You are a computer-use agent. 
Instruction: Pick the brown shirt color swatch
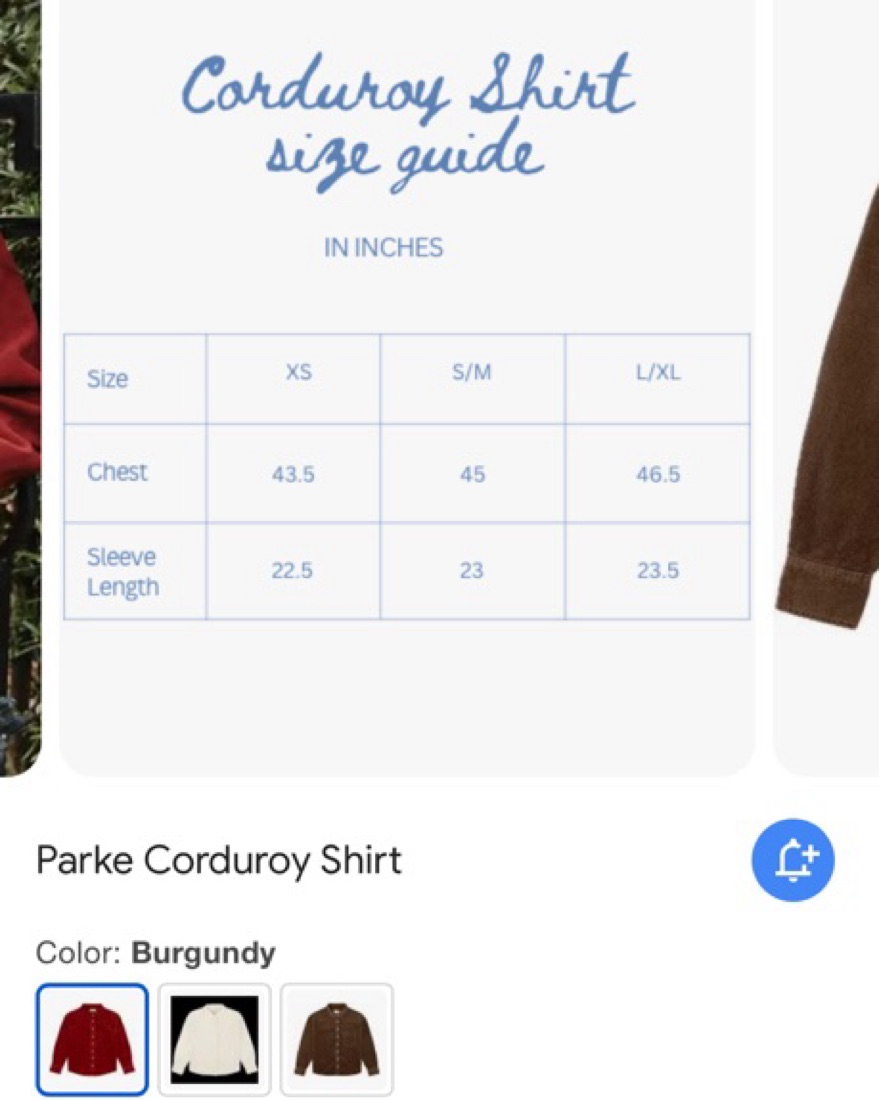tap(336, 1040)
